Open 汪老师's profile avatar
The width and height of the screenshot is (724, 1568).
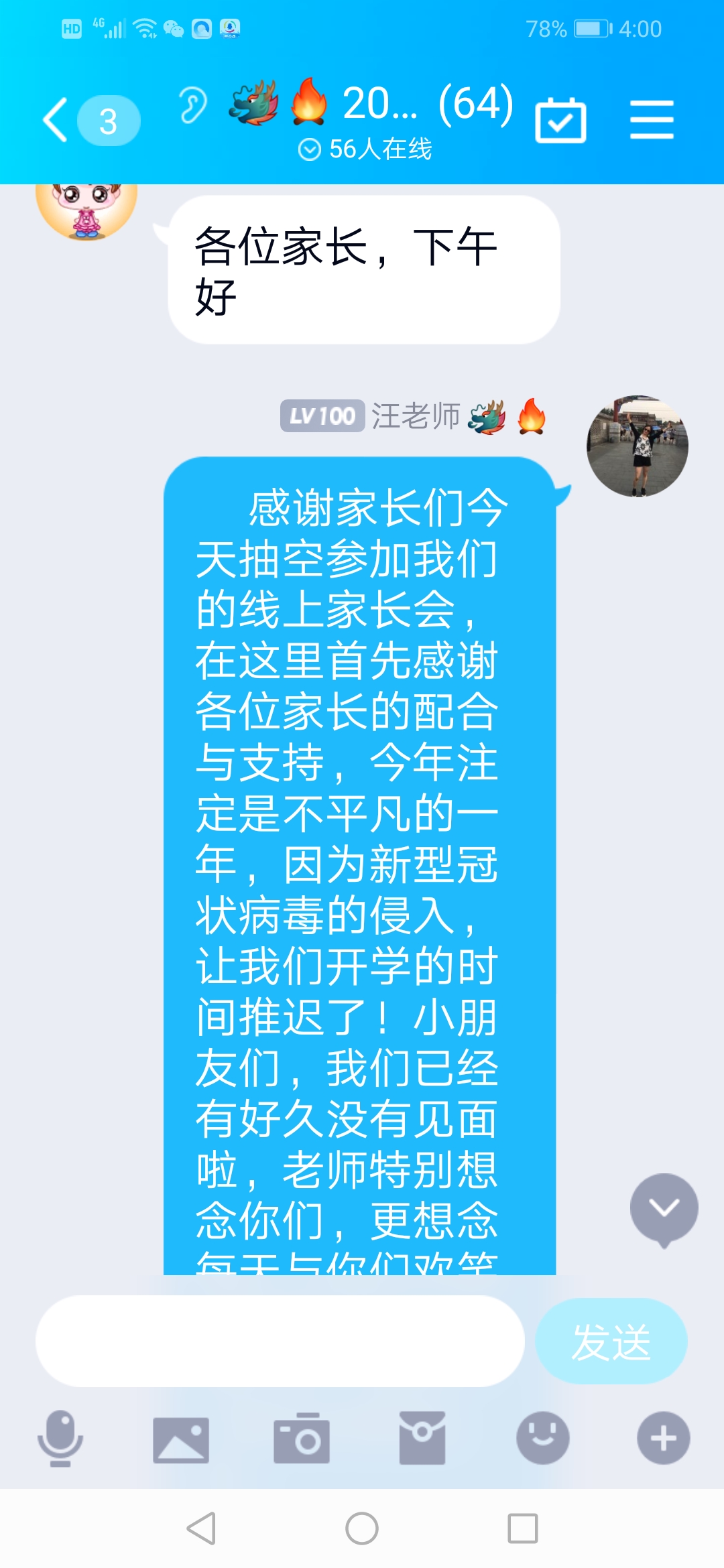coord(637,446)
